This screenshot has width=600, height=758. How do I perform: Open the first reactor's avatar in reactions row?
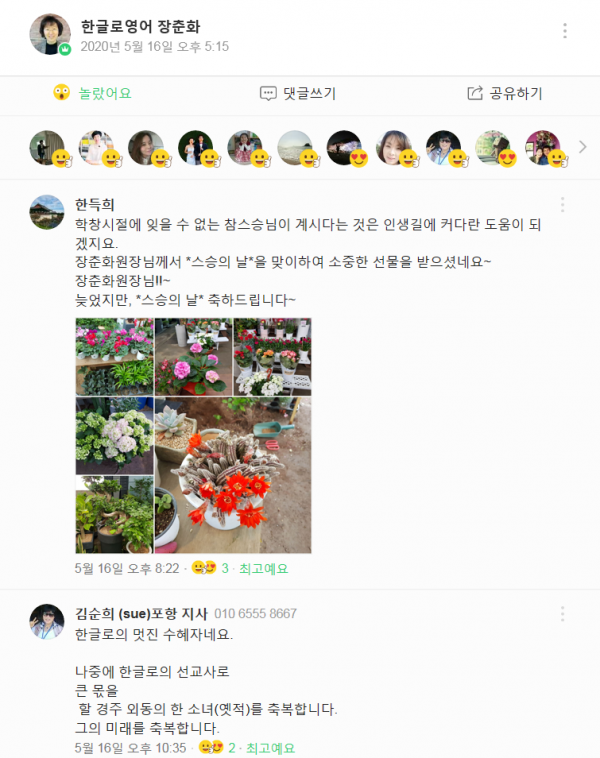click(x=47, y=148)
